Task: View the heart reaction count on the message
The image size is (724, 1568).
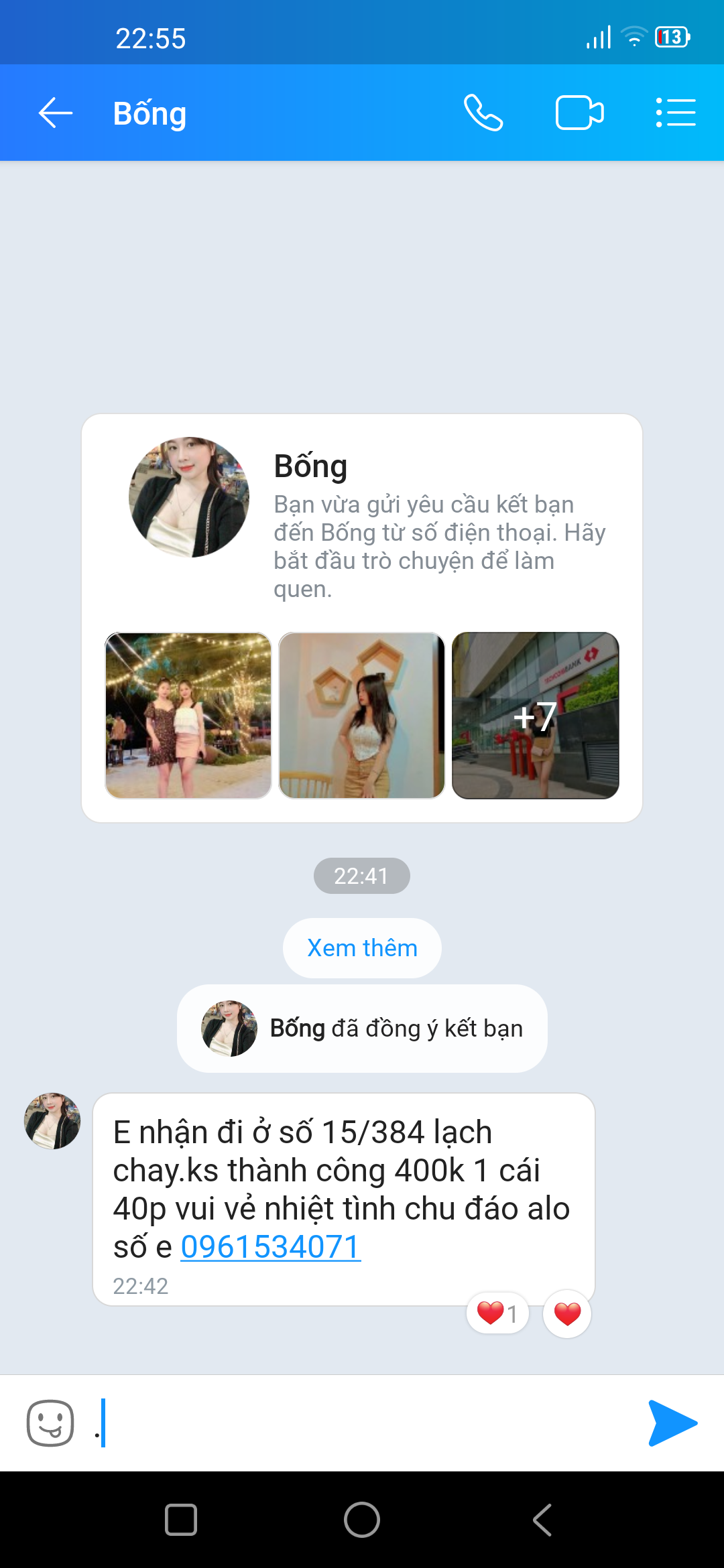Action: 497,1313
